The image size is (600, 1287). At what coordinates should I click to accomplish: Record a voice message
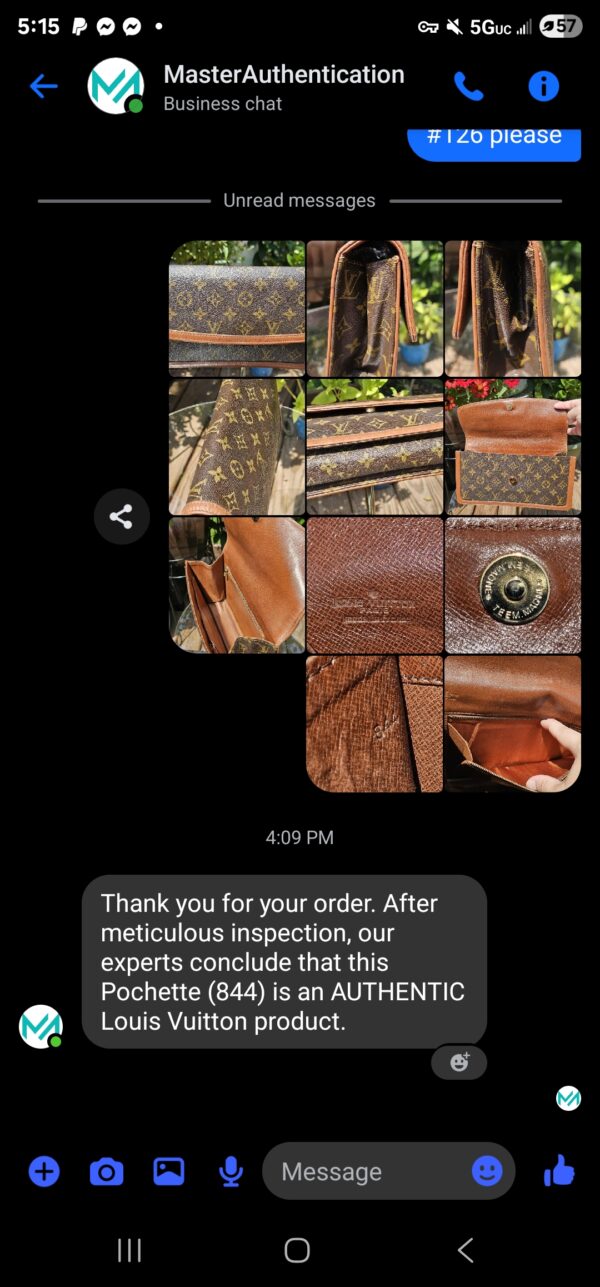coord(230,1171)
